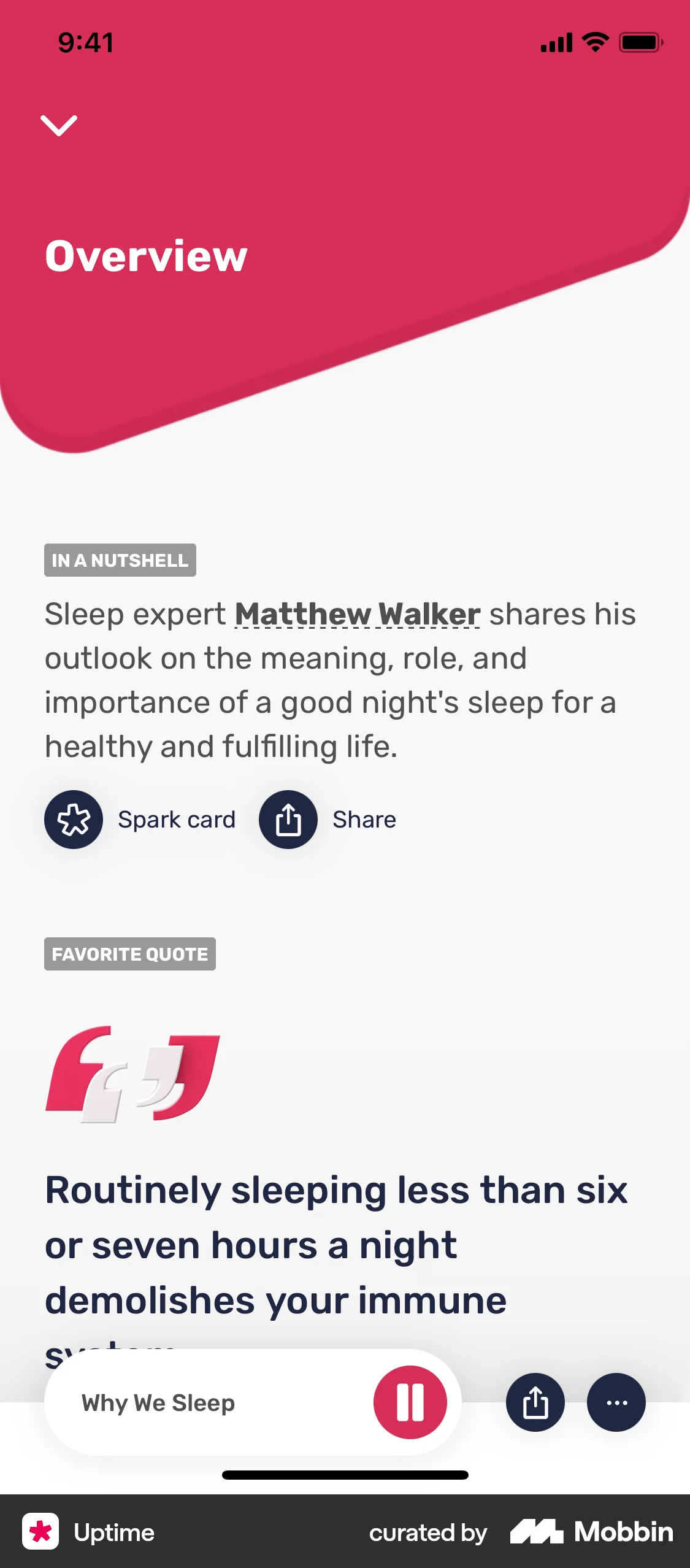The image size is (690, 1568).
Task: Tap the share icon beside the player
Action: coord(535,1402)
